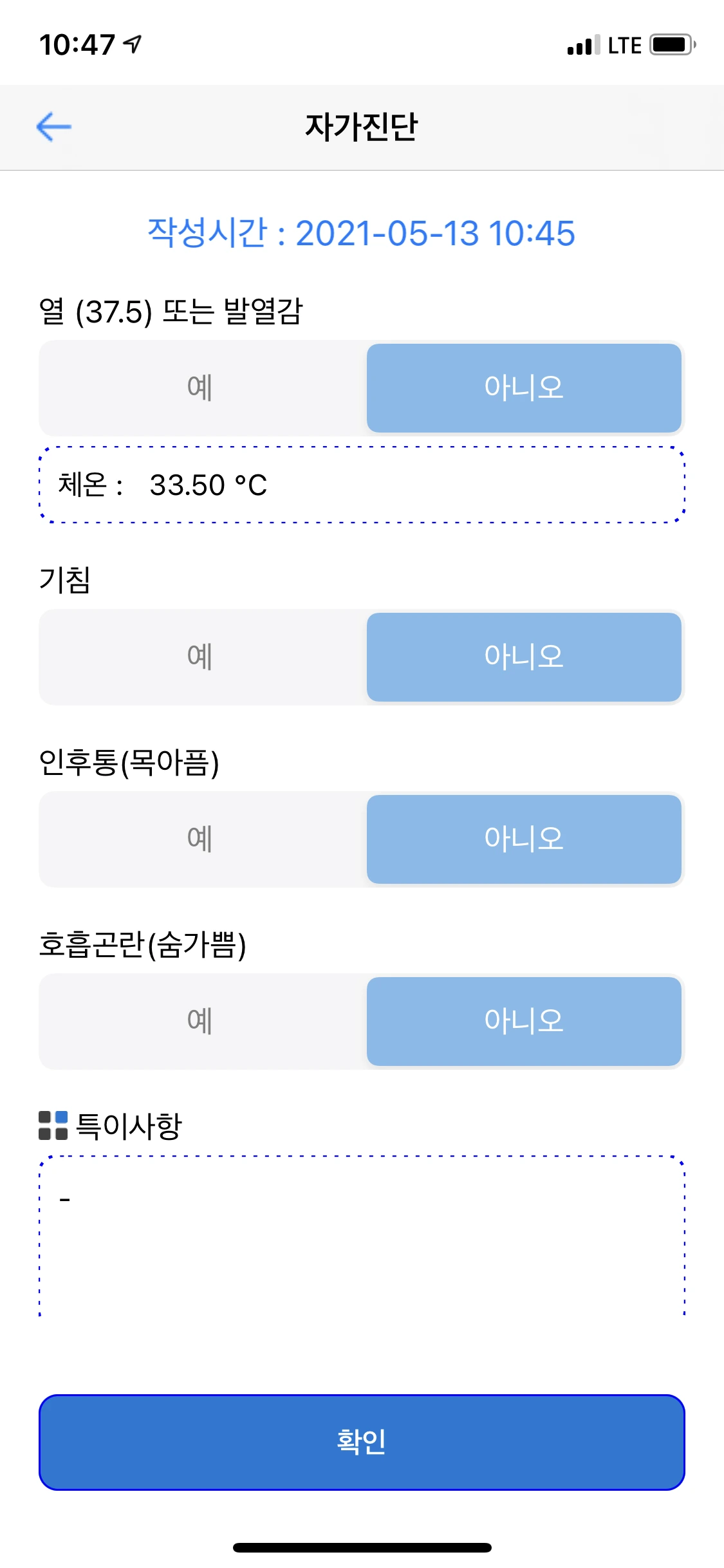Screen dimensions: 724x1568
Task: Select 아니오 for 열 (37.5) 또는 발열감
Action: coord(524,388)
